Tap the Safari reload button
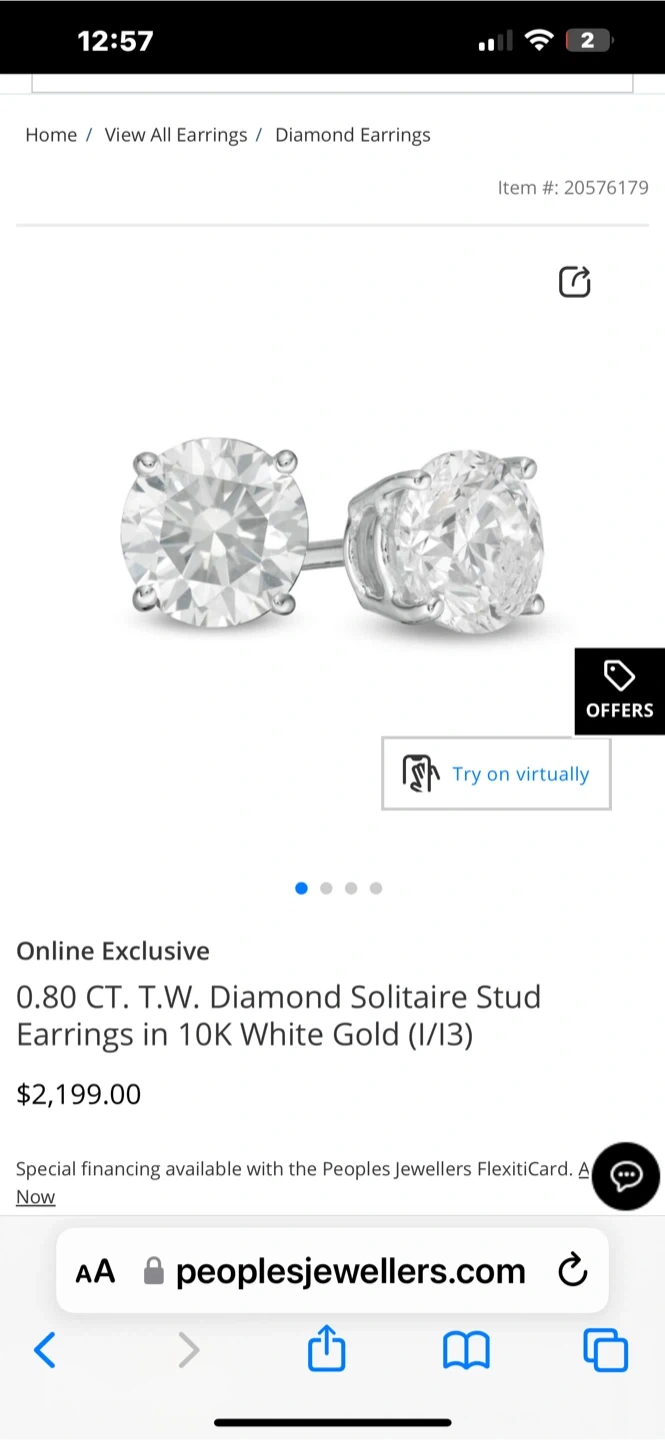 coord(572,1271)
